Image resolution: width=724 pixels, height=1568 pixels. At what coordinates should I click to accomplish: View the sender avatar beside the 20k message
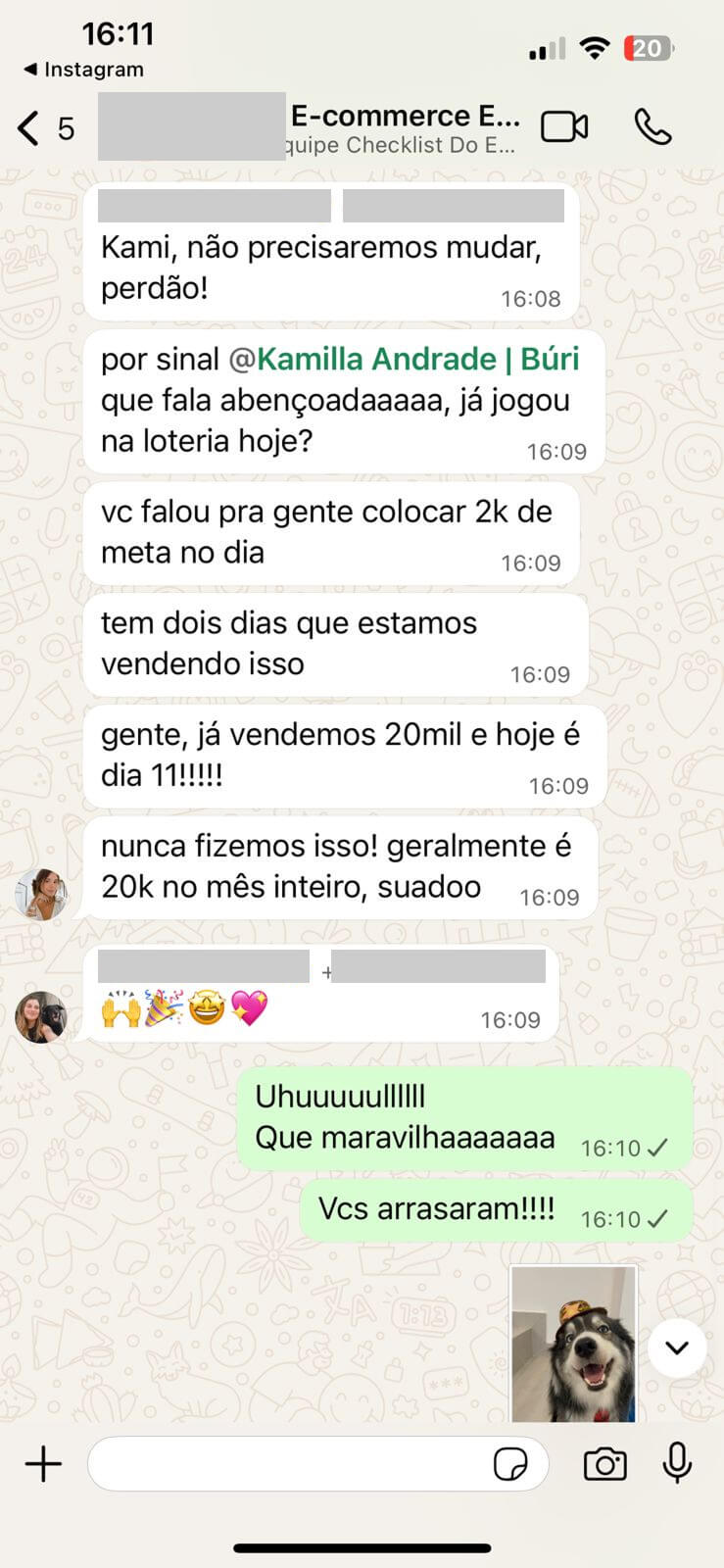(41, 894)
